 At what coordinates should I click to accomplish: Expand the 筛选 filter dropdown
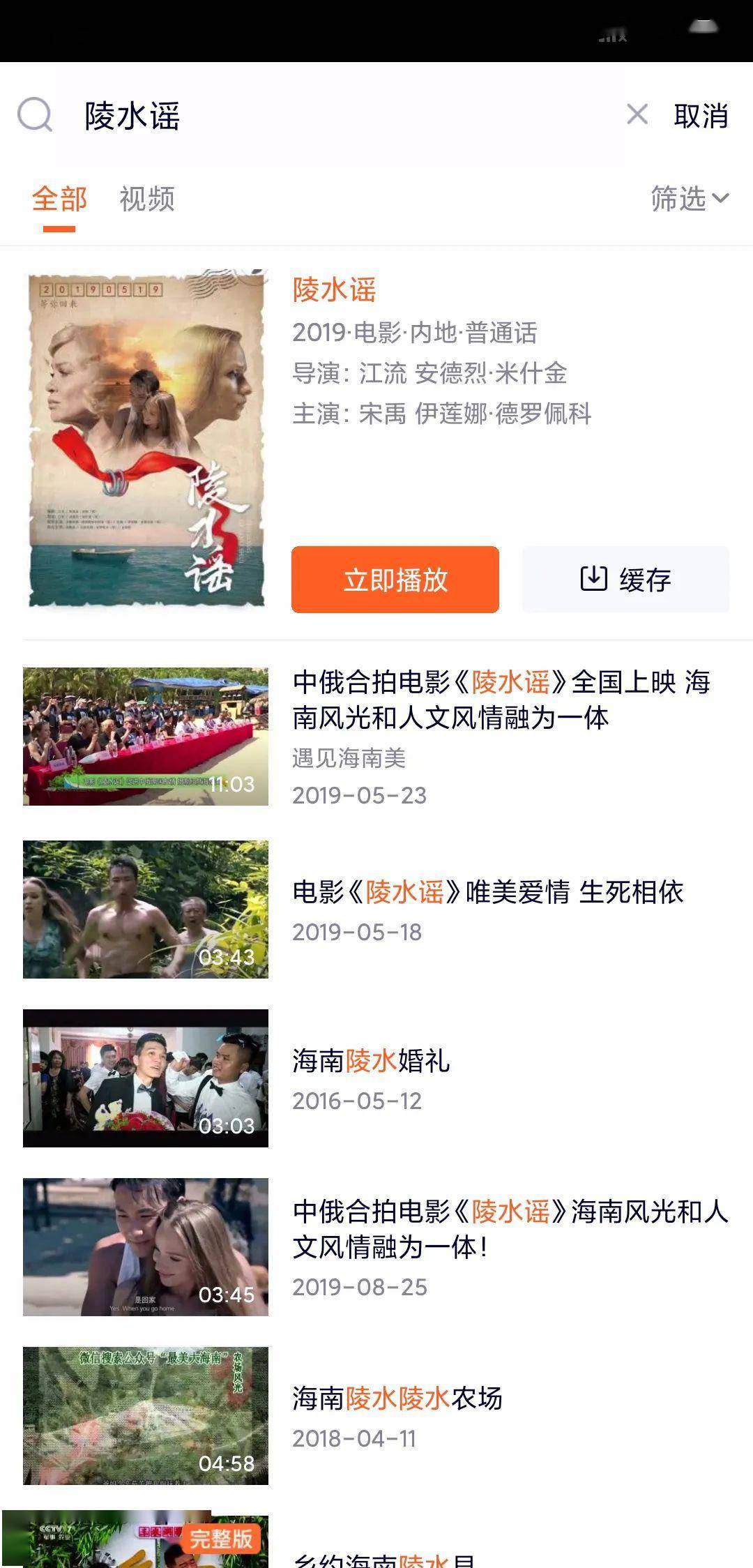point(689,199)
